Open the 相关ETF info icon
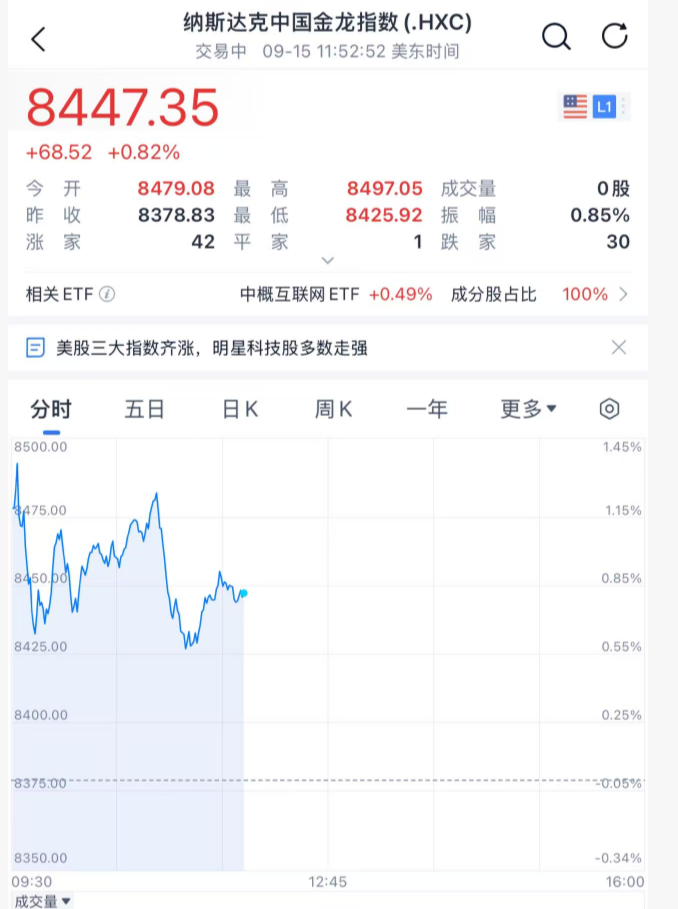This screenshot has height=909, width=678. click(x=107, y=295)
